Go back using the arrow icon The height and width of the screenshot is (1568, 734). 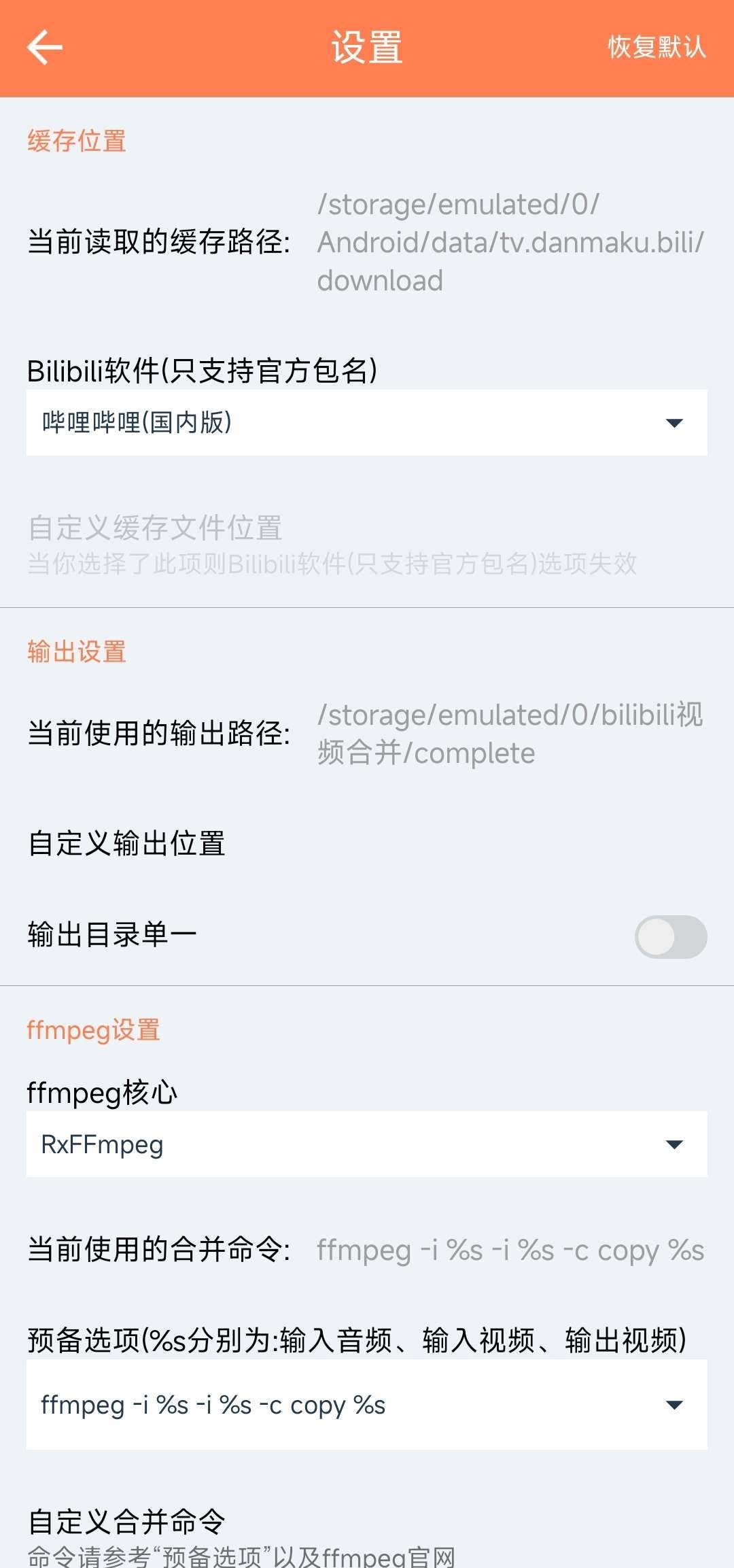tap(45, 48)
